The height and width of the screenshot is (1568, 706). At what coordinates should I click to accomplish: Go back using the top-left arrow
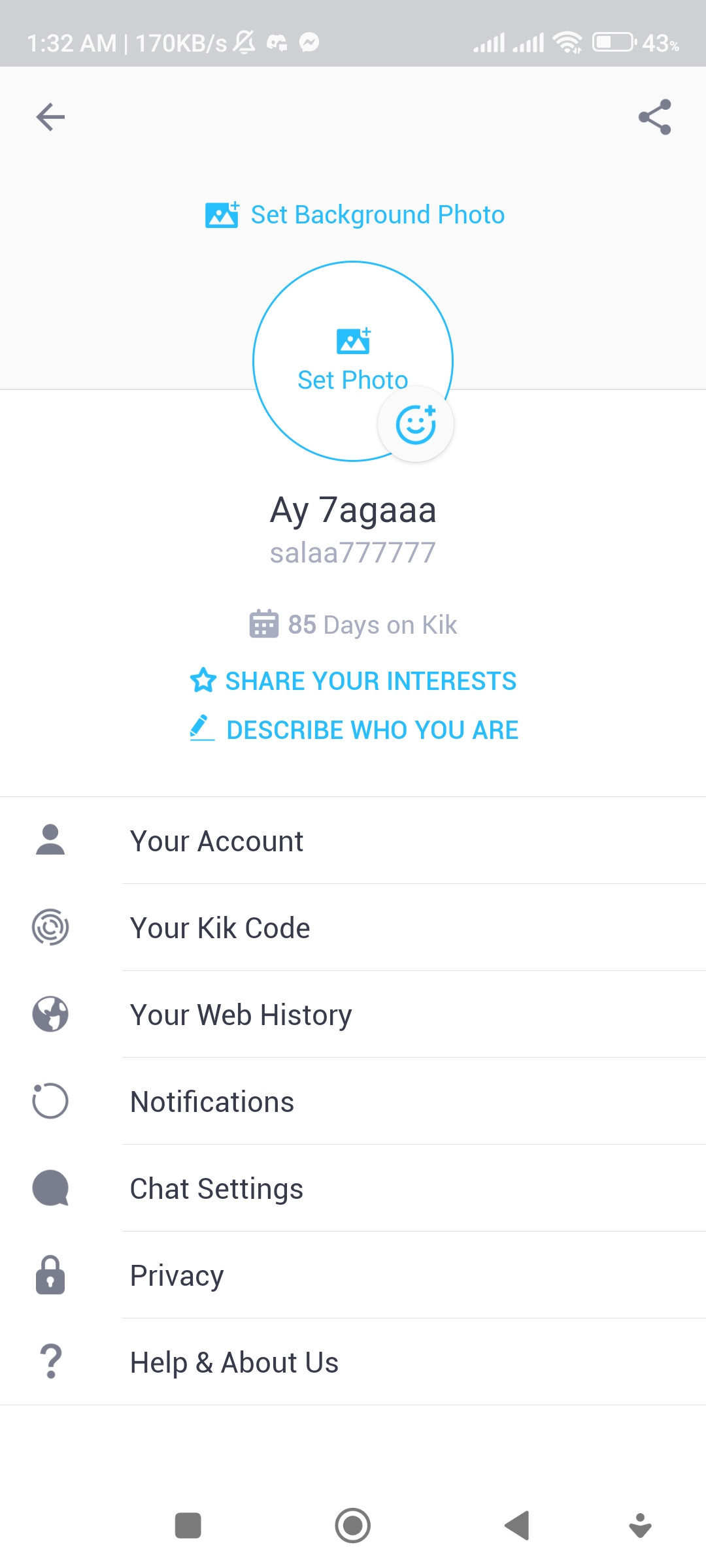point(50,117)
